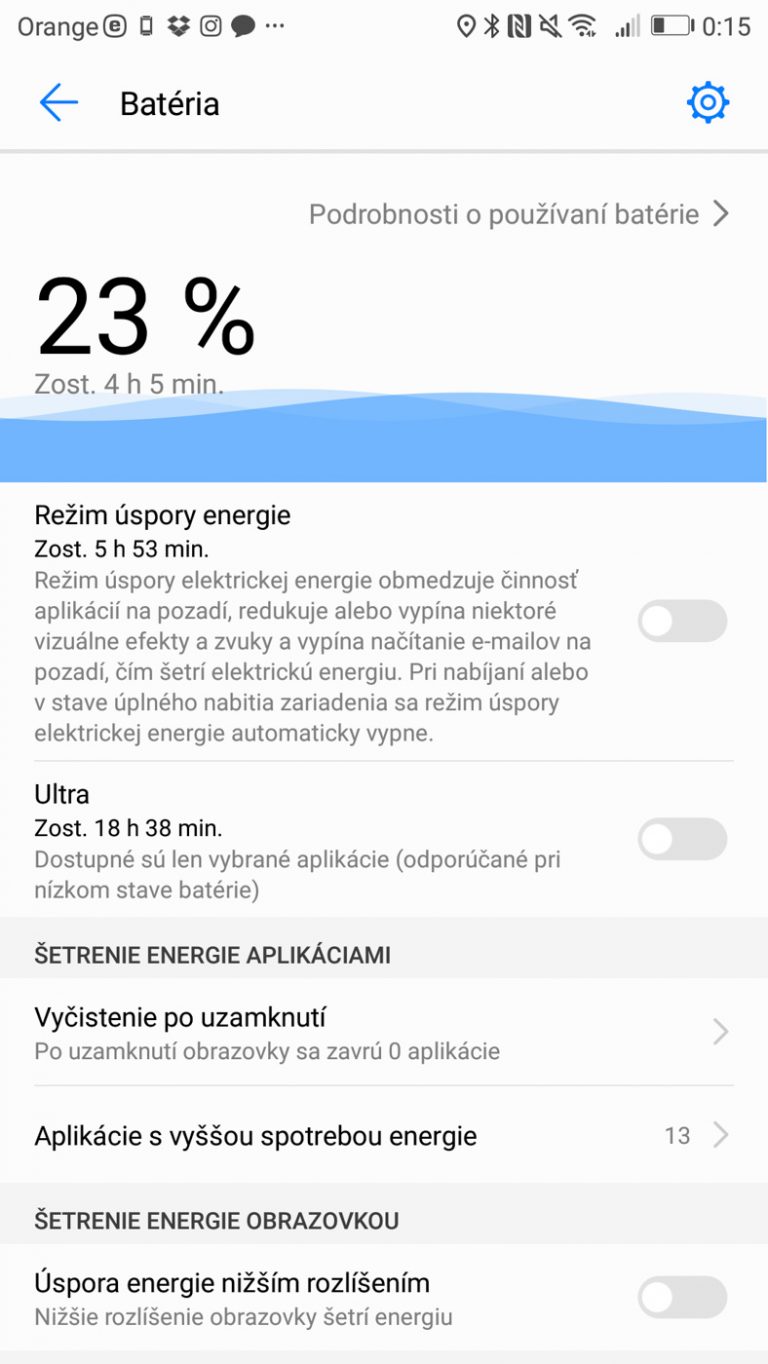Image resolution: width=768 pixels, height=1364 pixels.
Task: Go back using the top-left arrow
Action: (58, 103)
